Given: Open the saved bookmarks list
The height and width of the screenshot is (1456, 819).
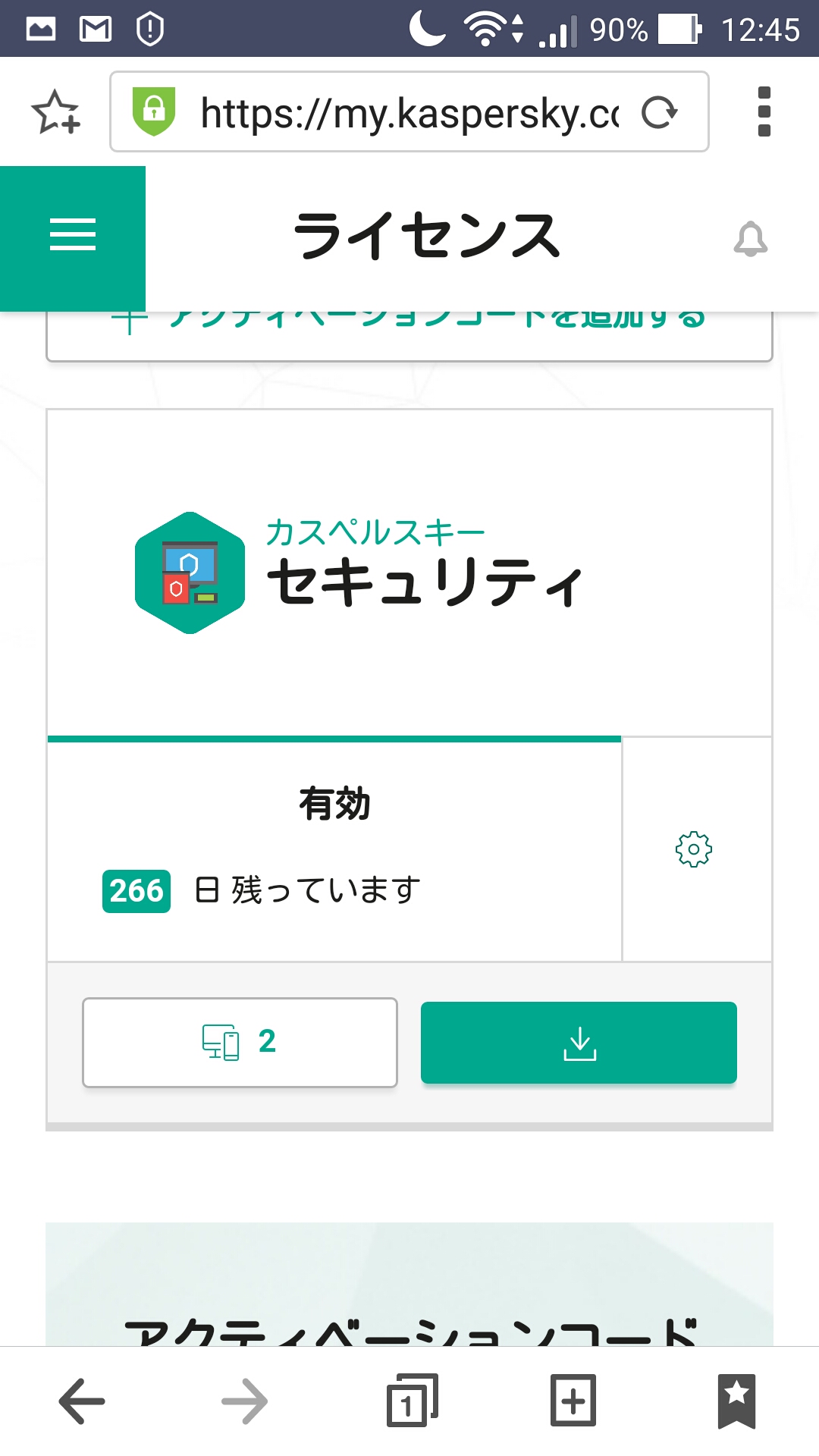Looking at the screenshot, I should click(x=736, y=1401).
